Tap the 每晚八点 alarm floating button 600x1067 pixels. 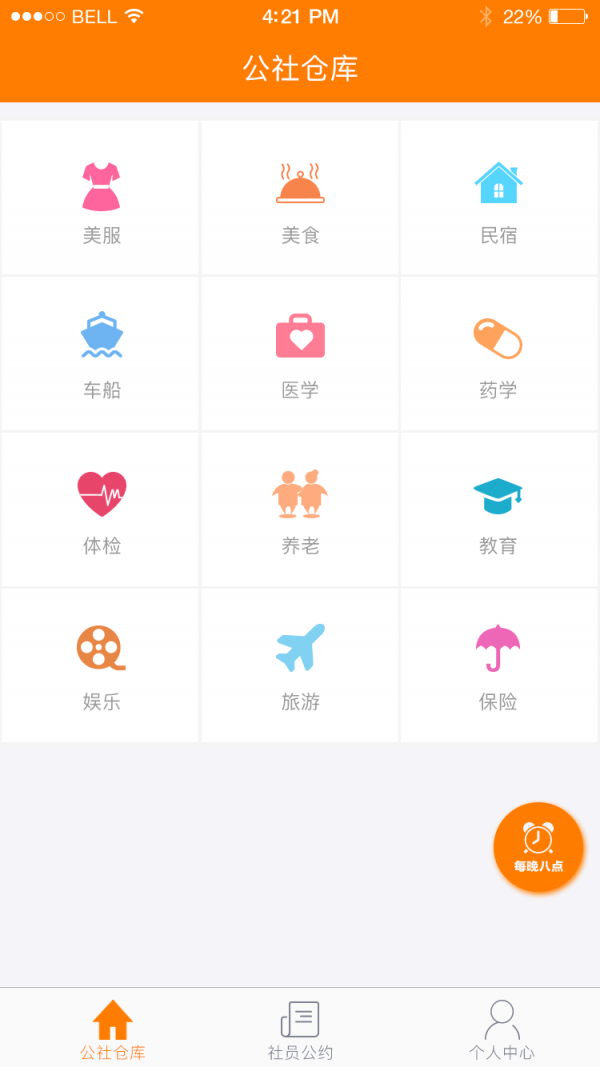[x=538, y=847]
